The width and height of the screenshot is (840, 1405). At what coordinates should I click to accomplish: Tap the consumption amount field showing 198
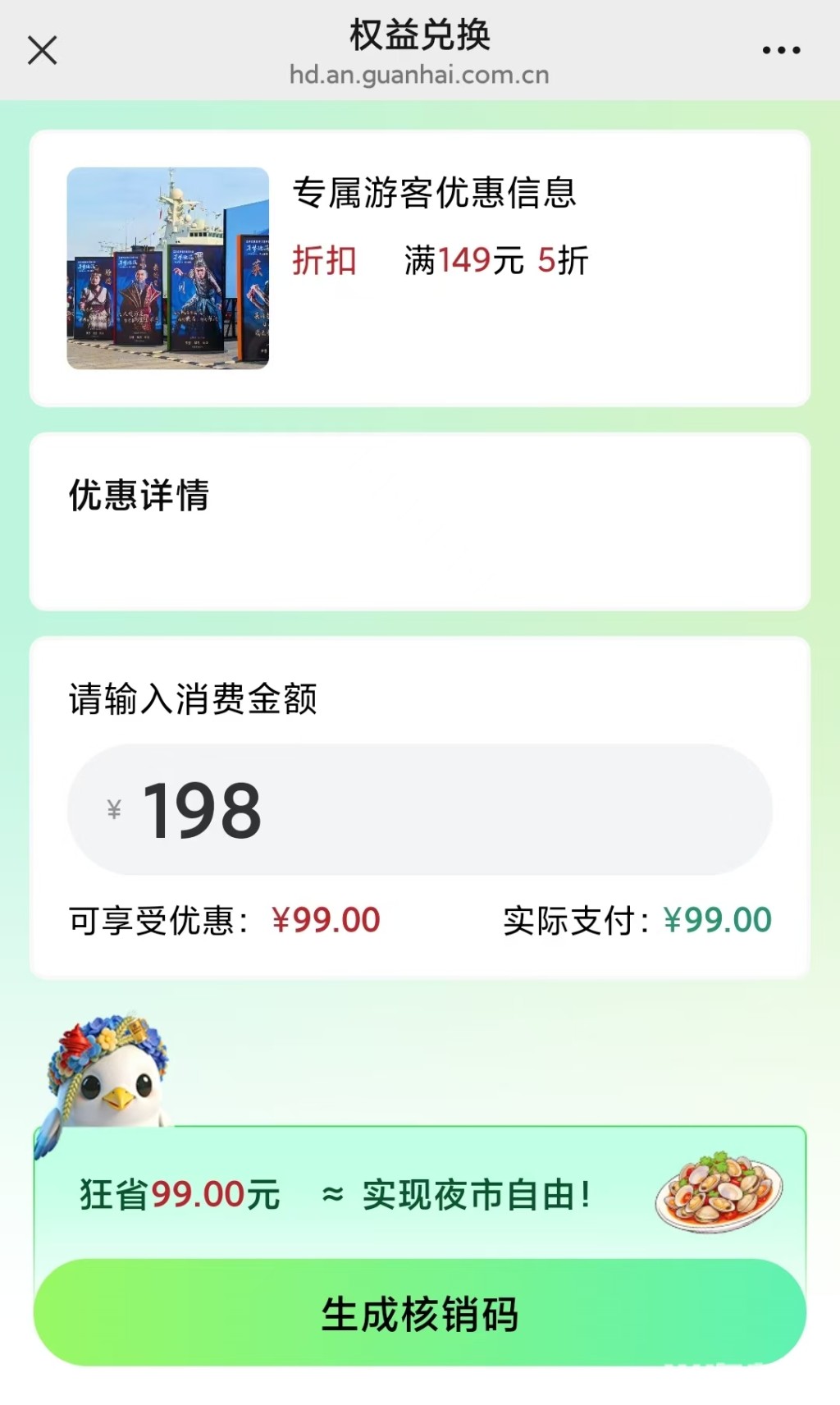pyautogui.click(x=420, y=810)
